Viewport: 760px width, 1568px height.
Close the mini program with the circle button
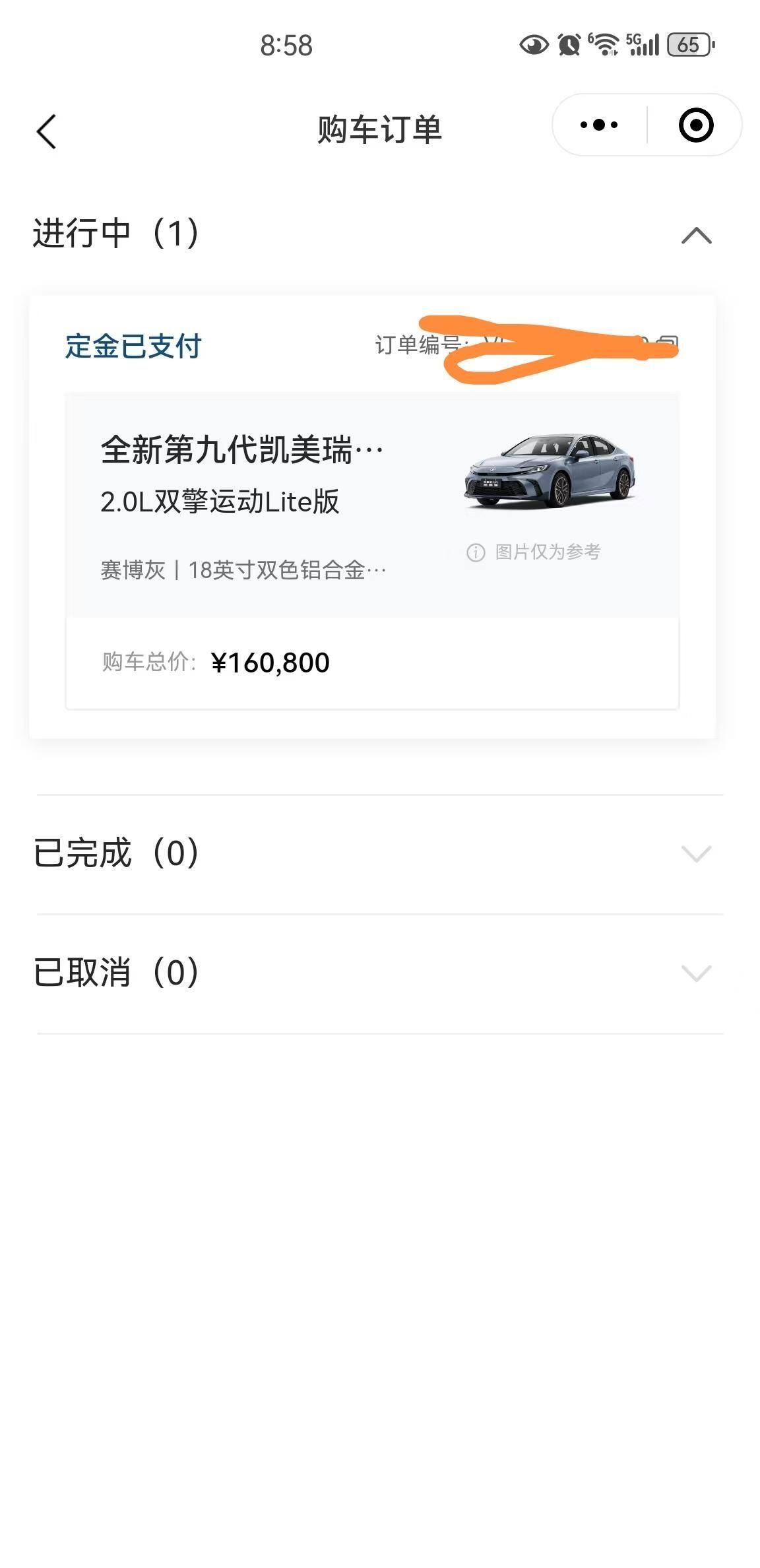(696, 125)
